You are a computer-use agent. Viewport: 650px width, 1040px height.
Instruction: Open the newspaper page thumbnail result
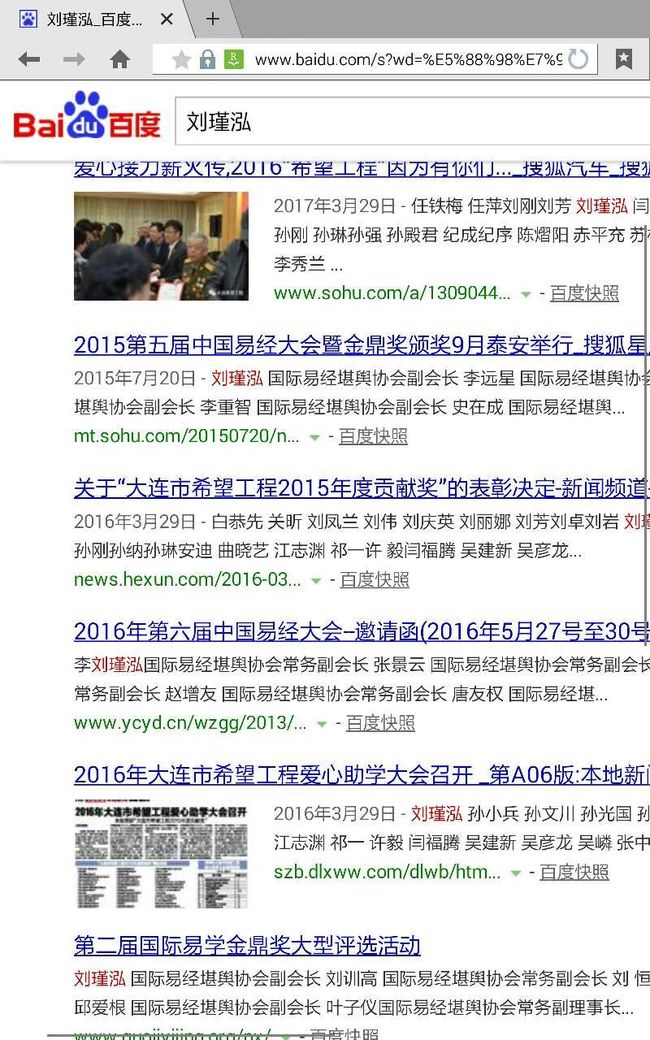pos(161,856)
